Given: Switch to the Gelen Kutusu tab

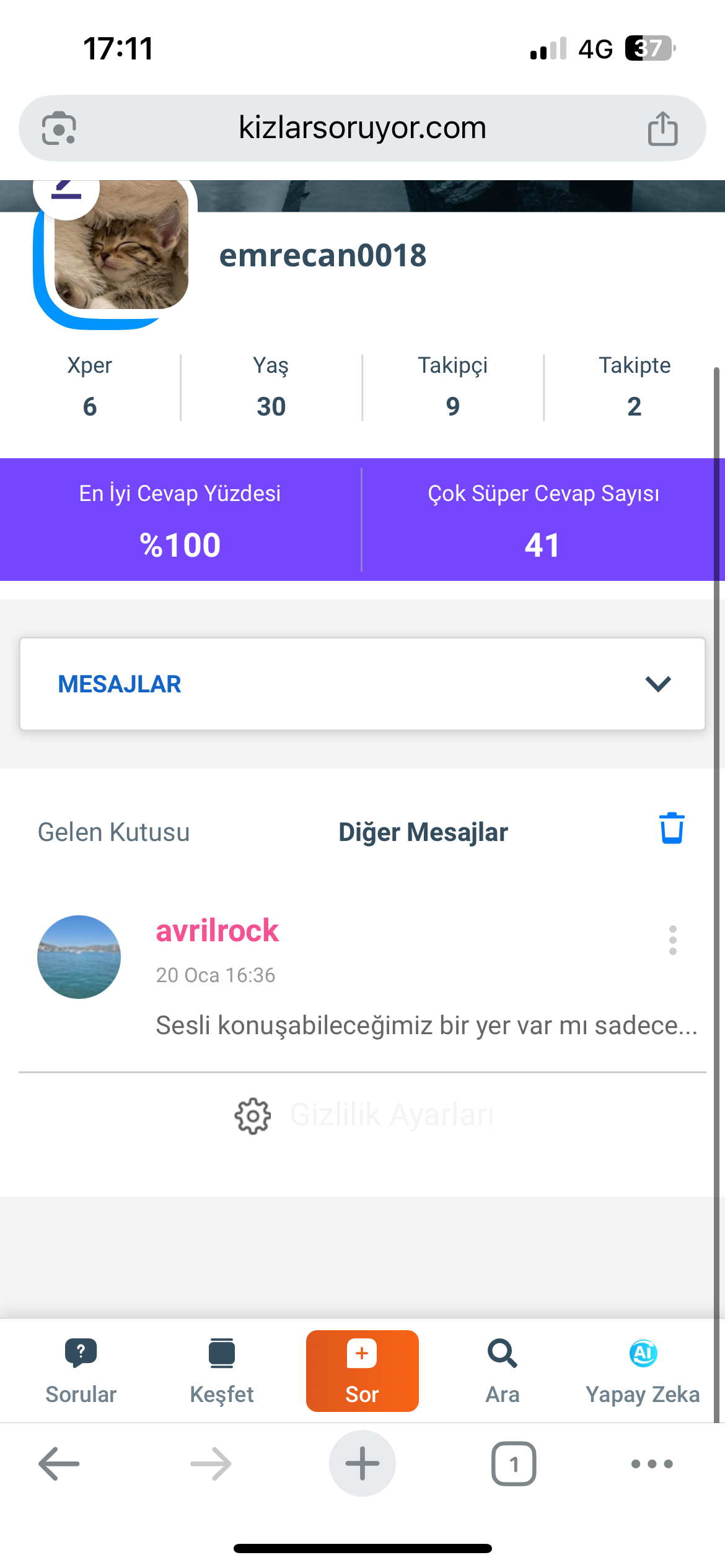Looking at the screenshot, I should click(114, 832).
